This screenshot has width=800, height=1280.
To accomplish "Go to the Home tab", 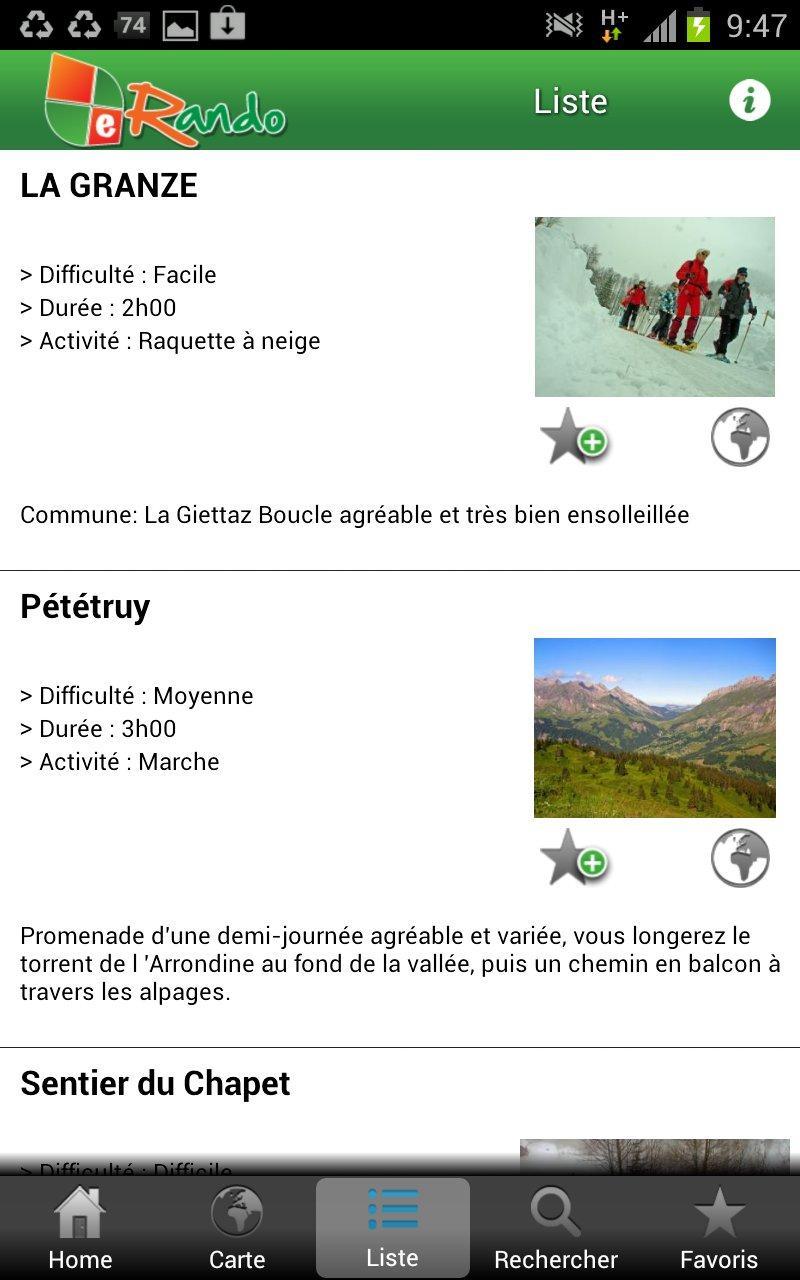I will coord(80,1228).
